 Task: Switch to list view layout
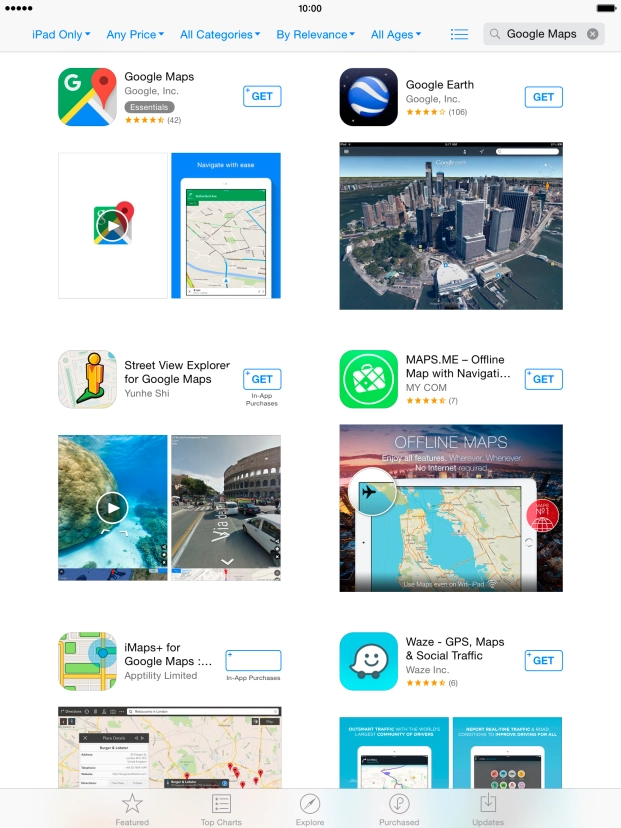(x=459, y=34)
